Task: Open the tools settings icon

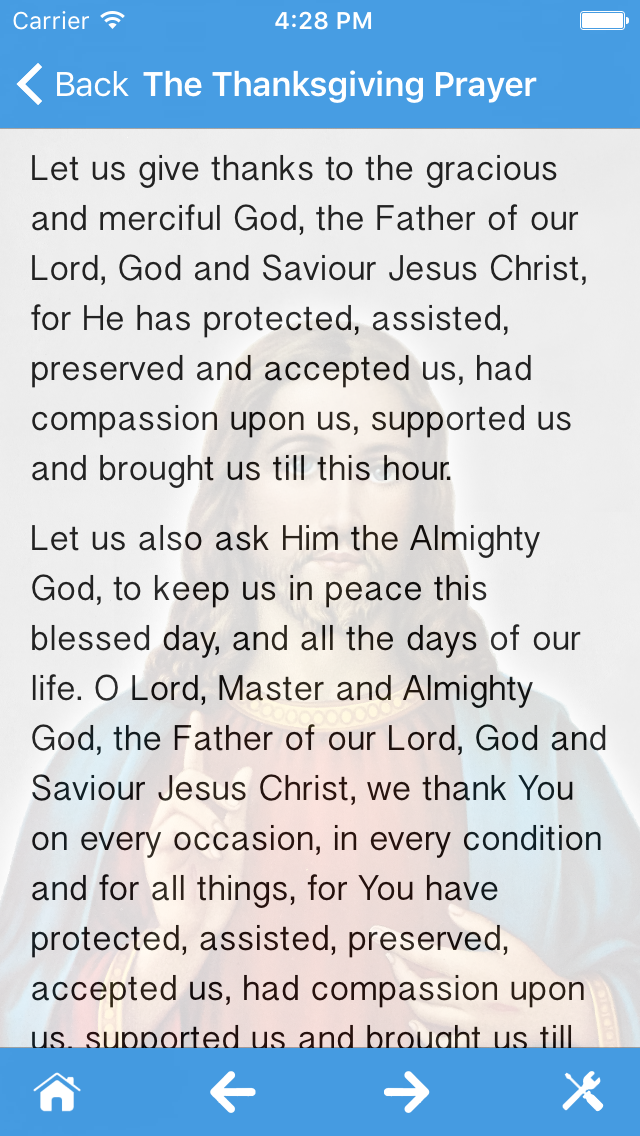Action: 582,1092
